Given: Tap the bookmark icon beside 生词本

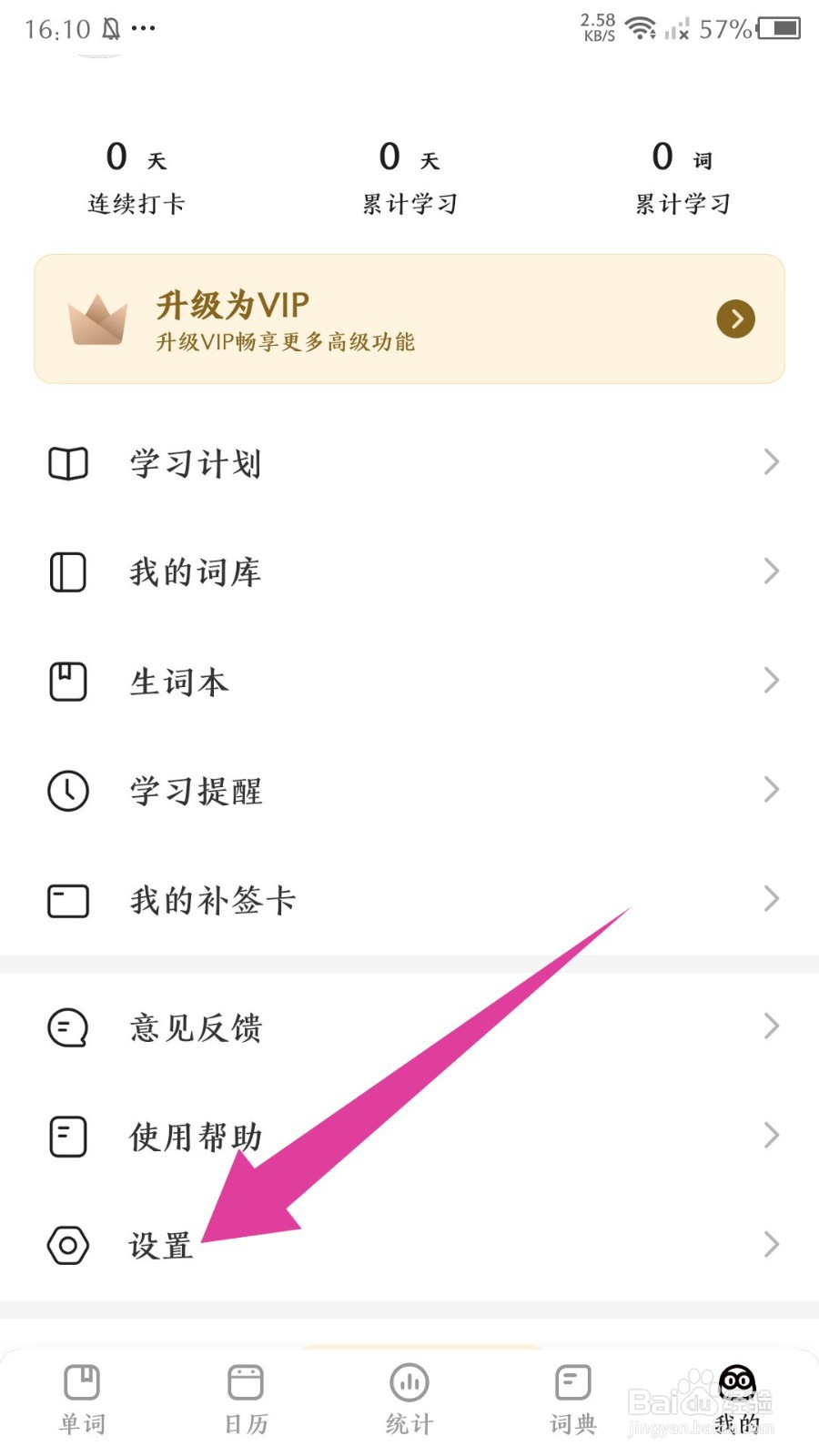Looking at the screenshot, I should (66, 681).
